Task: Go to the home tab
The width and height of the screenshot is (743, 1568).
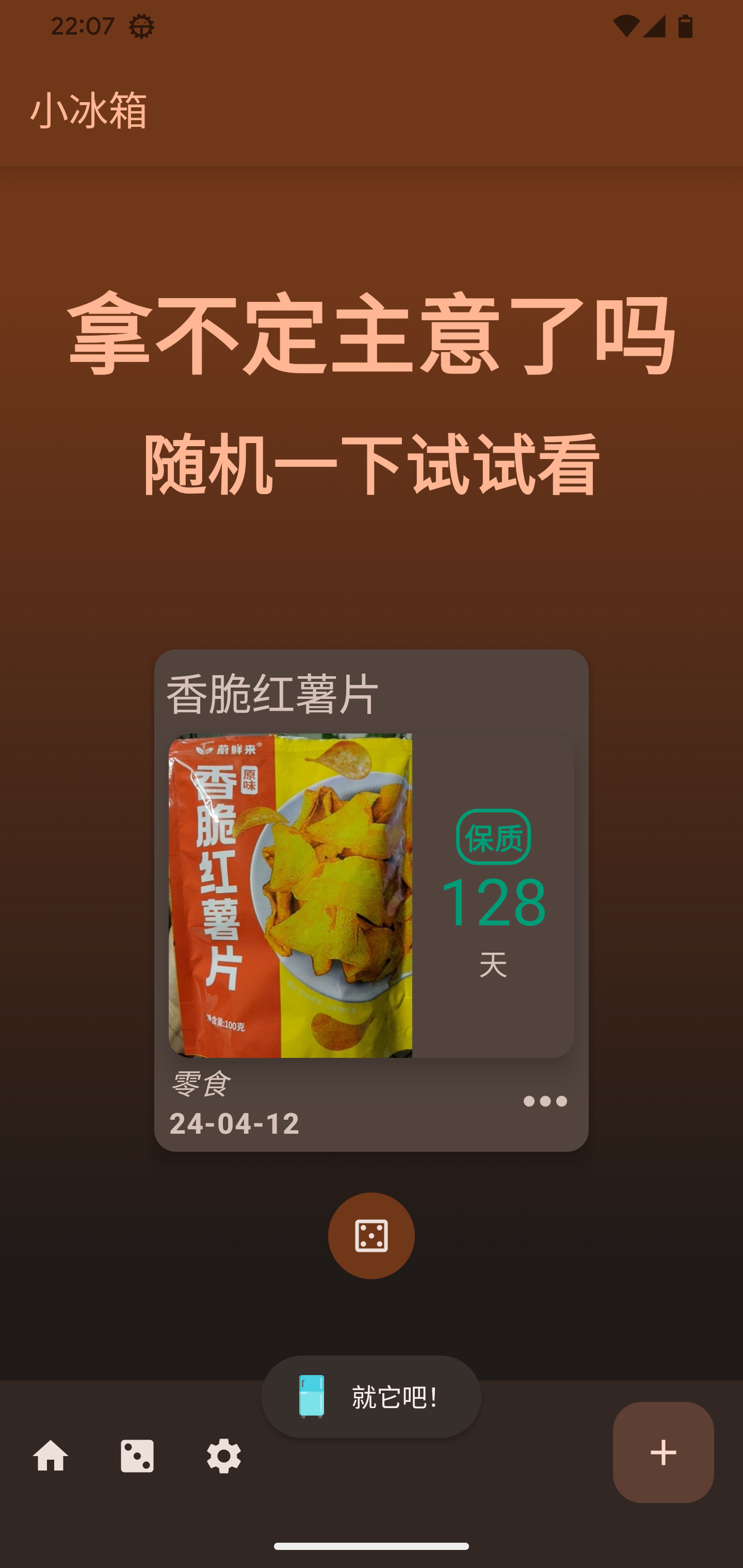Action: pos(51,1456)
